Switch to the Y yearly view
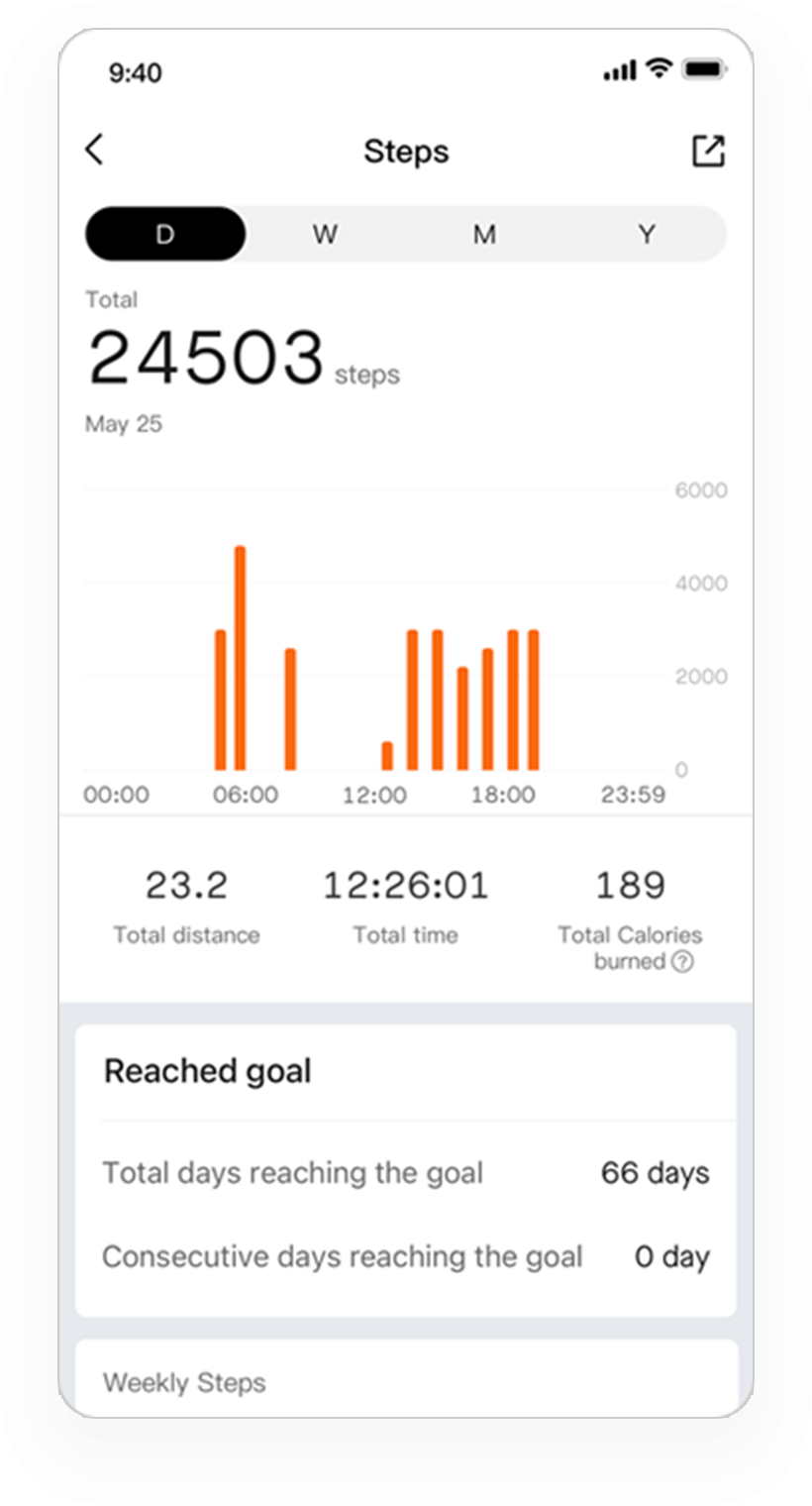 [646, 234]
